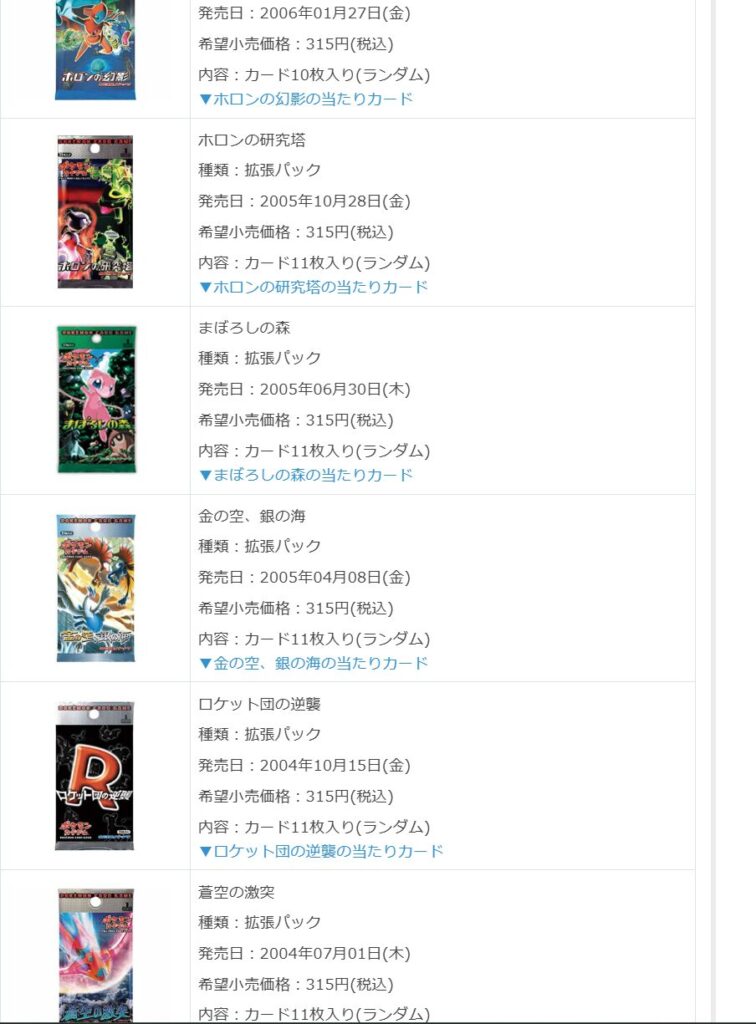Open 金の空、銀の海の当たりカード link
Image resolution: width=756 pixels, height=1024 pixels.
tap(313, 663)
